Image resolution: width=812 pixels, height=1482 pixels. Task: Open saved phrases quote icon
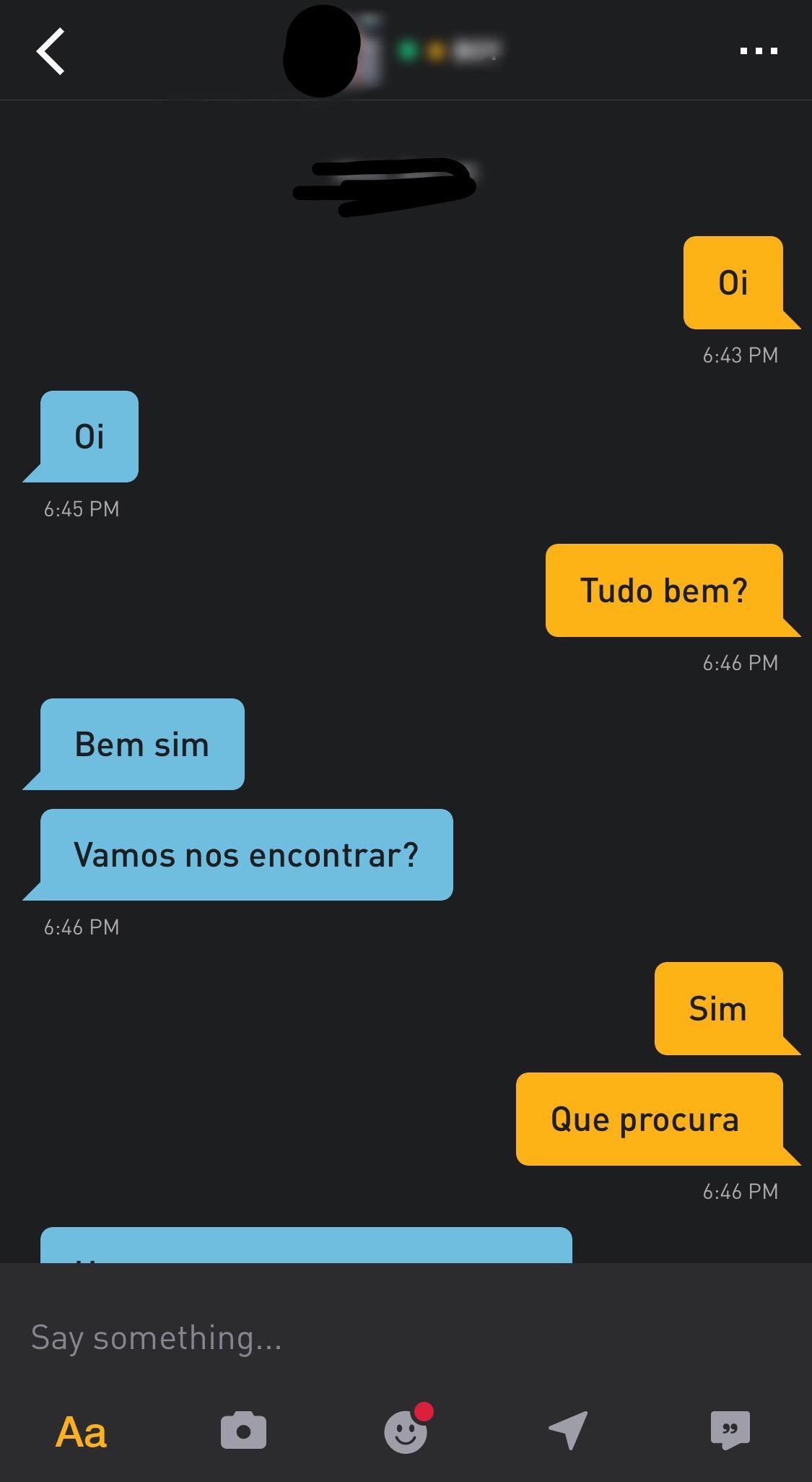tap(730, 1431)
